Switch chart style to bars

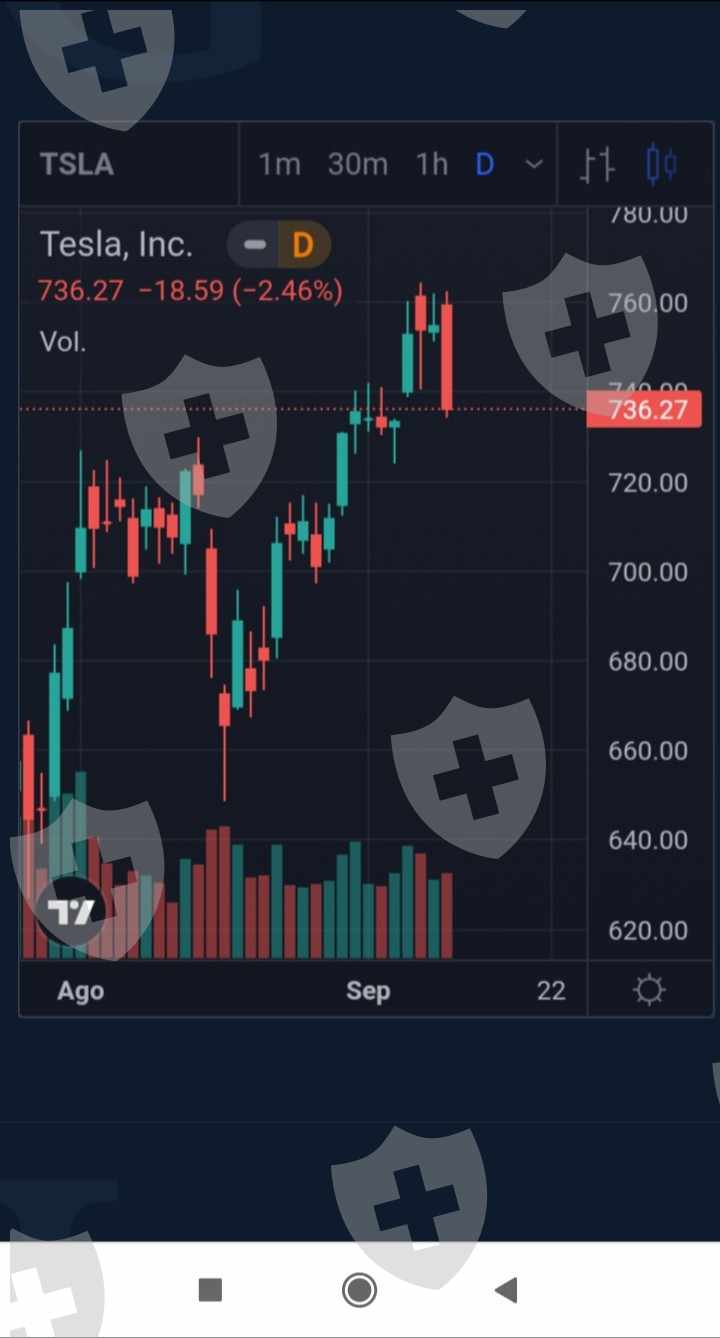[598, 165]
